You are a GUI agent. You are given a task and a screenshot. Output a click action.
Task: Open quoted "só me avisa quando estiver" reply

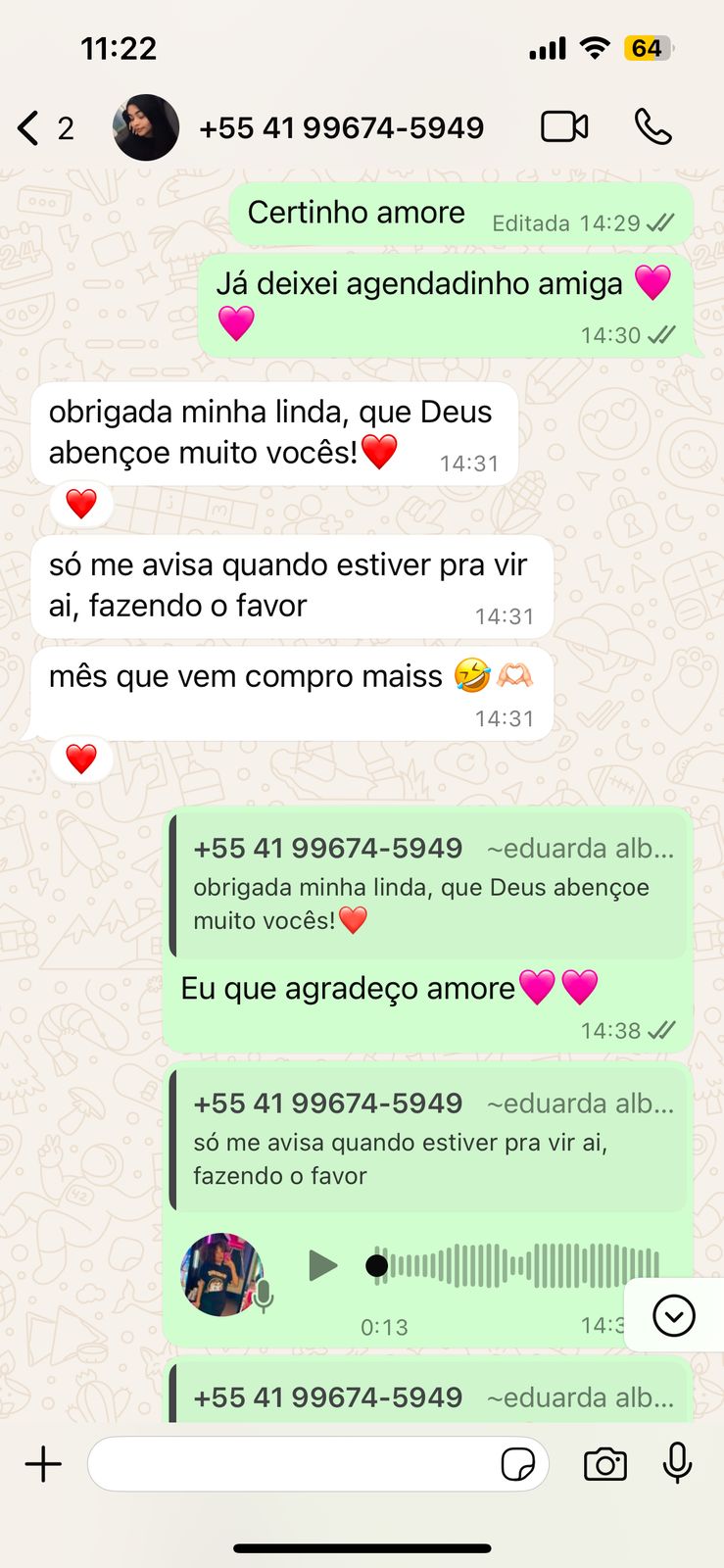(x=429, y=1141)
